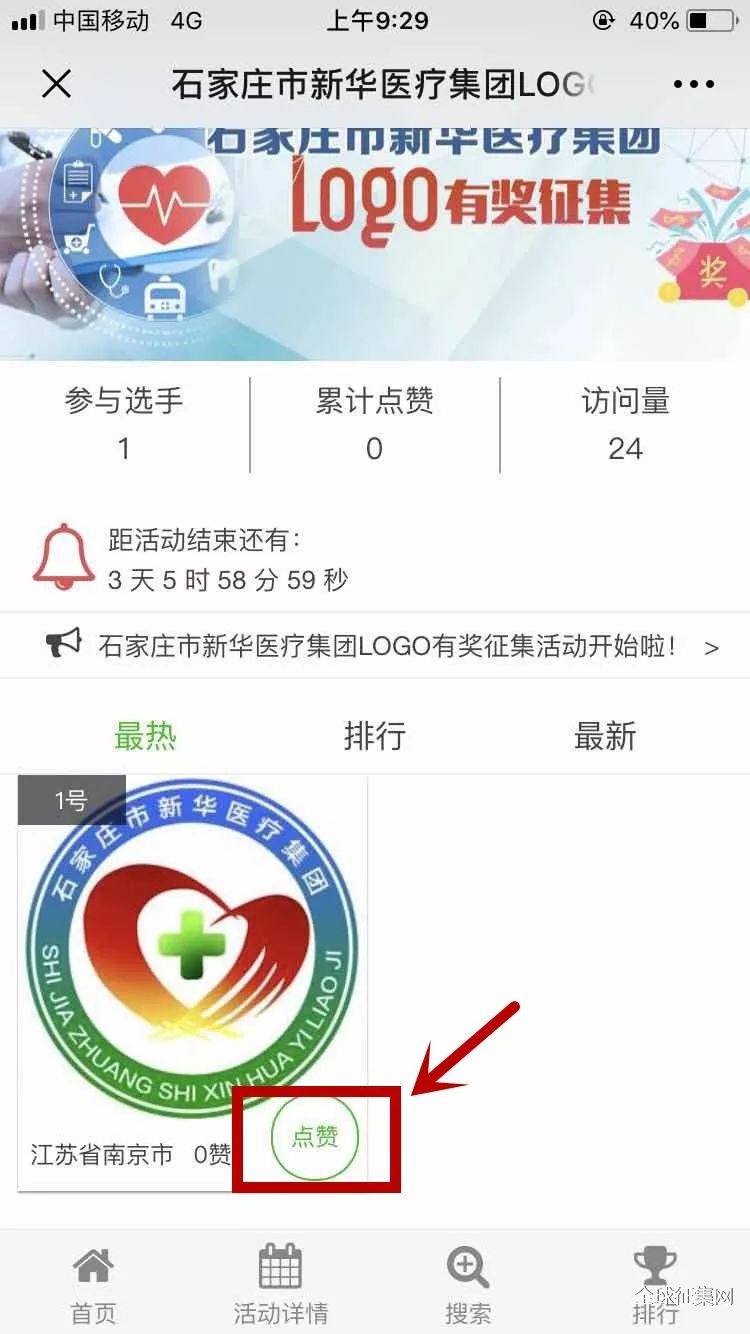Open 搜索 in bottom navigation
Viewport: 750px width, 1334px height.
point(467,1285)
